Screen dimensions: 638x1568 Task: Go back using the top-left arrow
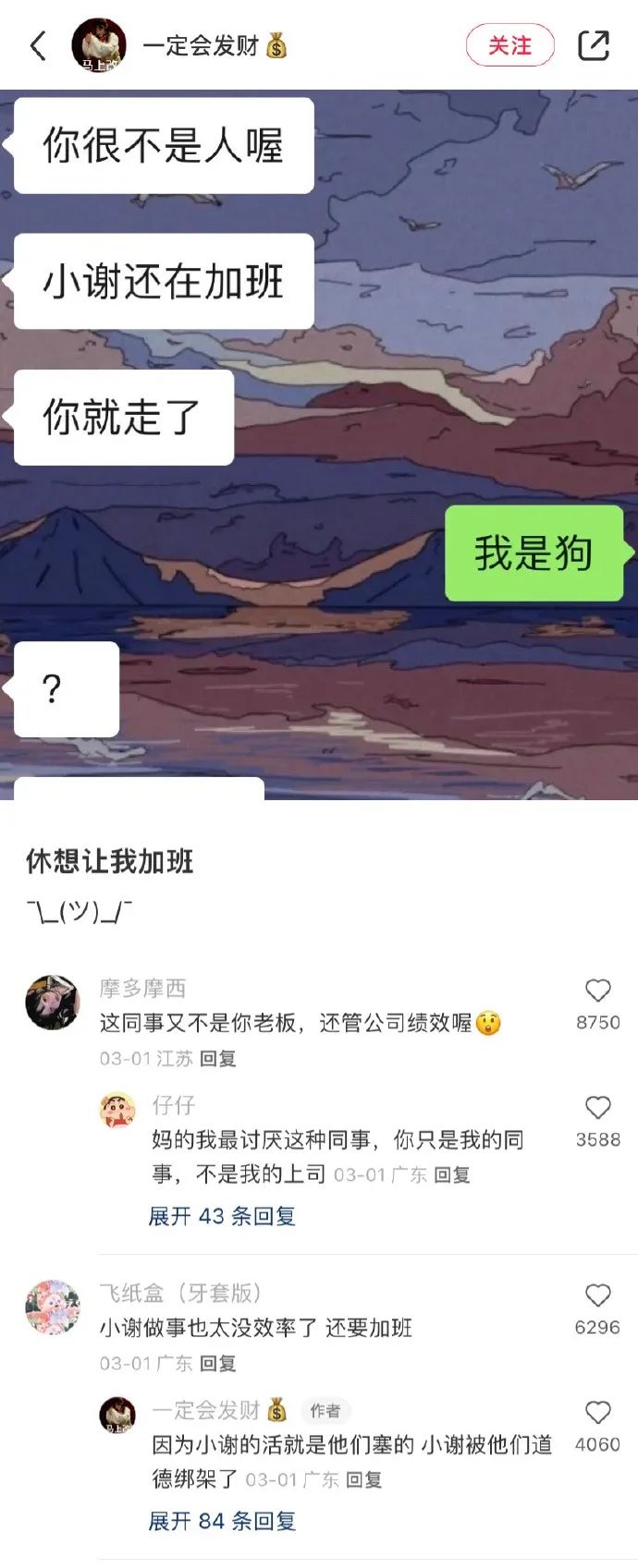(x=39, y=45)
